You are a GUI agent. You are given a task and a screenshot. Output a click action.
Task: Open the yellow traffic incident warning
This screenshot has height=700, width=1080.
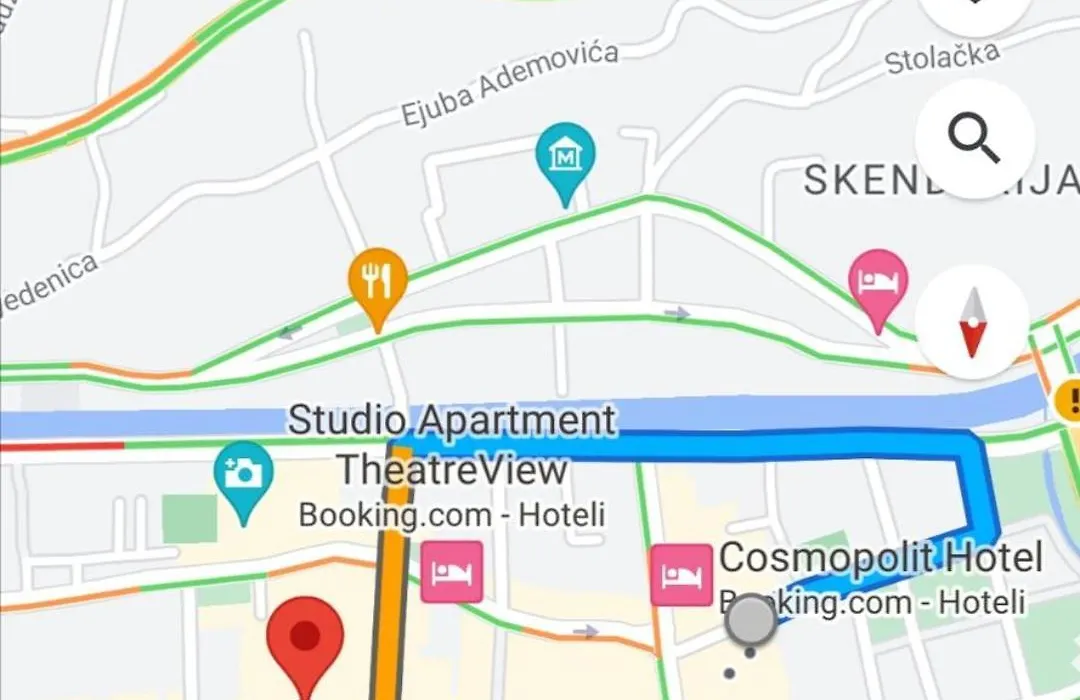pyautogui.click(x=1068, y=401)
